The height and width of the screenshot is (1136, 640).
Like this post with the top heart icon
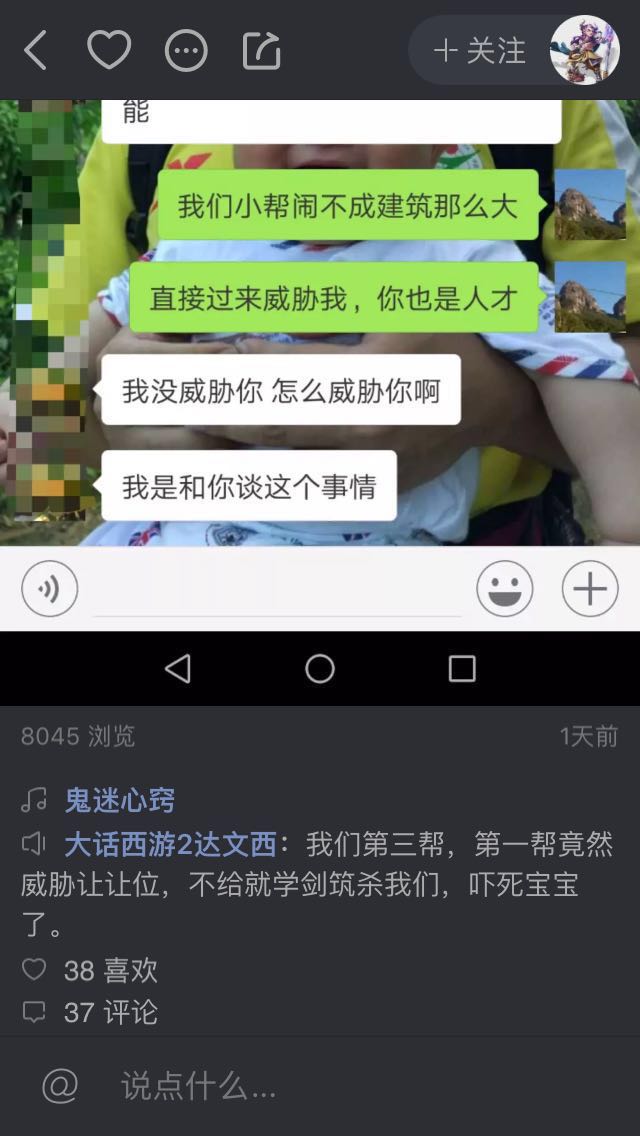click(109, 50)
